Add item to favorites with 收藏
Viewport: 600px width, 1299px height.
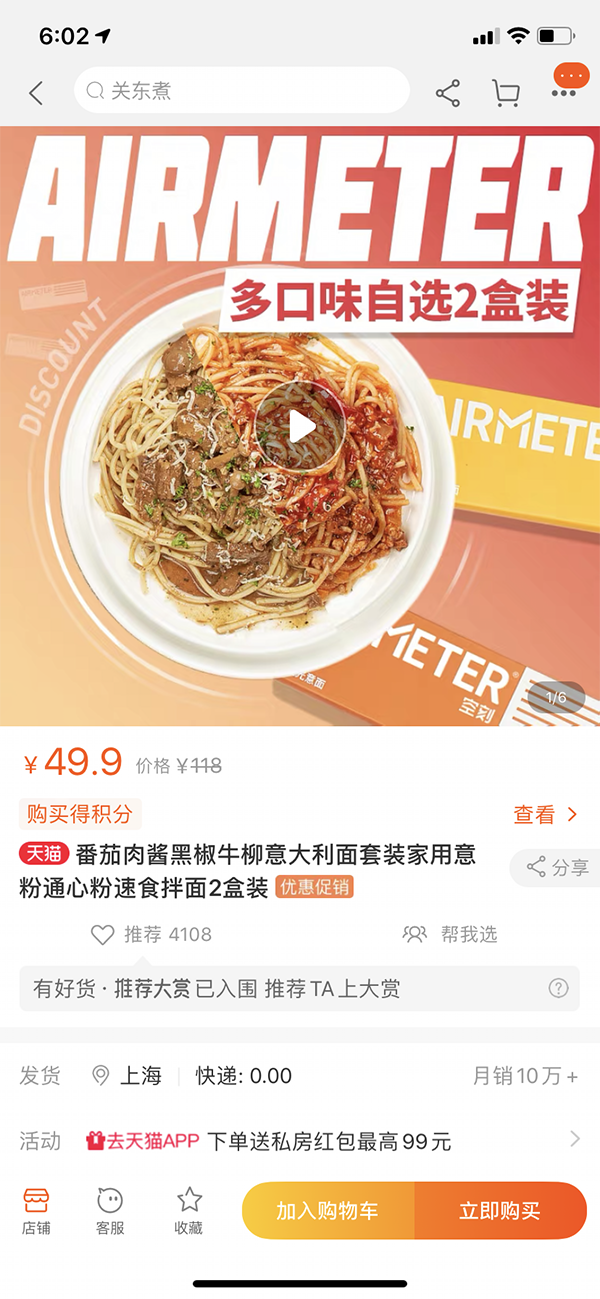[189, 1210]
